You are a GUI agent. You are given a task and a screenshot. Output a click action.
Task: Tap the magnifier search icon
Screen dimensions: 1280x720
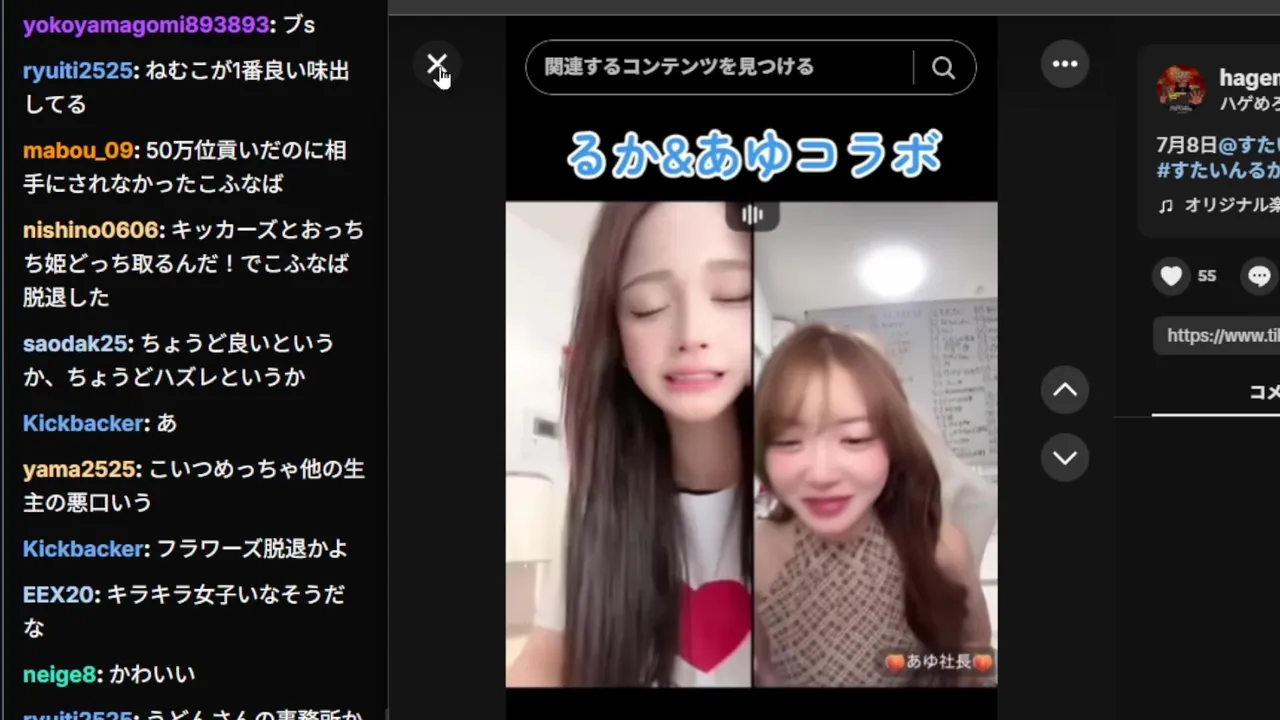pyautogui.click(x=943, y=67)
